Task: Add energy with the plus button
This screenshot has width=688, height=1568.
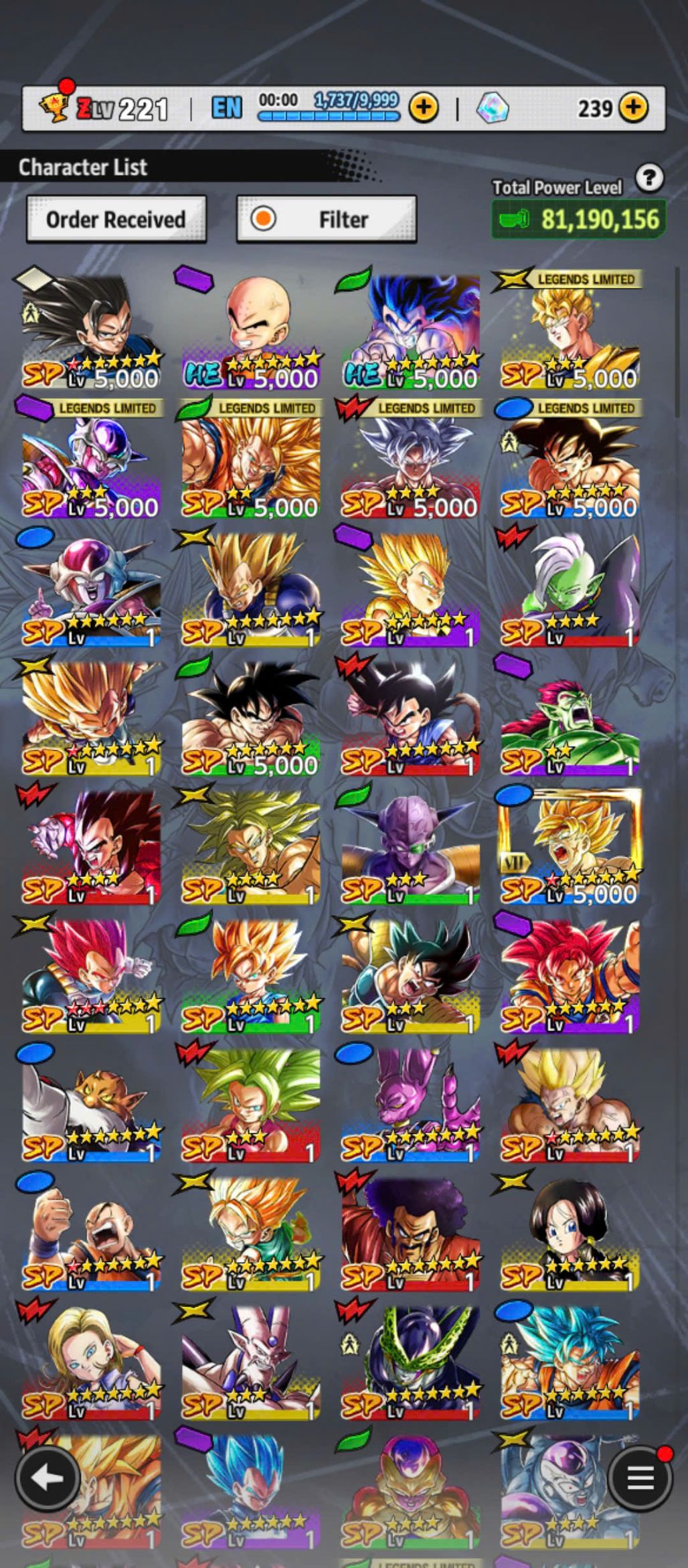Action: (424, 107)
